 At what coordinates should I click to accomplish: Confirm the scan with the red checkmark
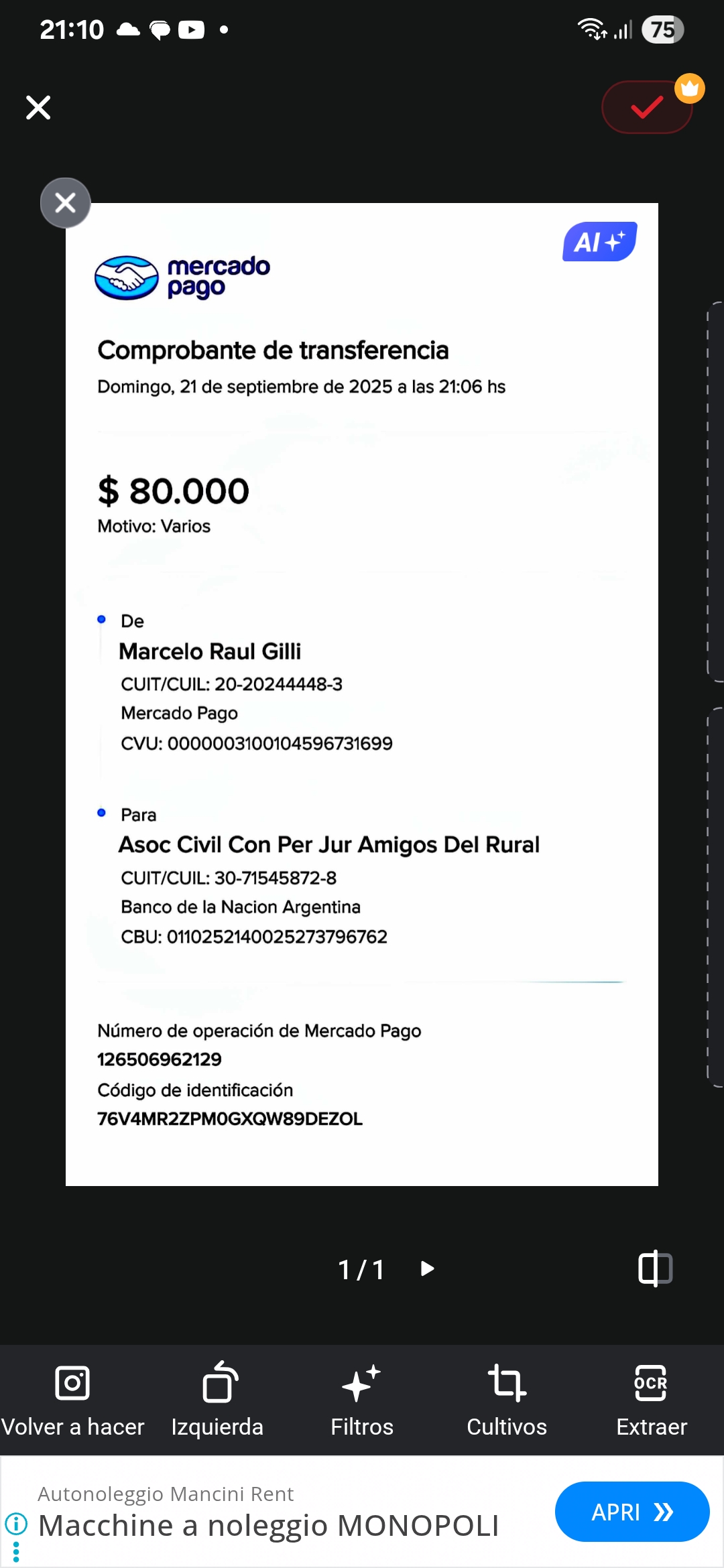[x=646, y=107]
